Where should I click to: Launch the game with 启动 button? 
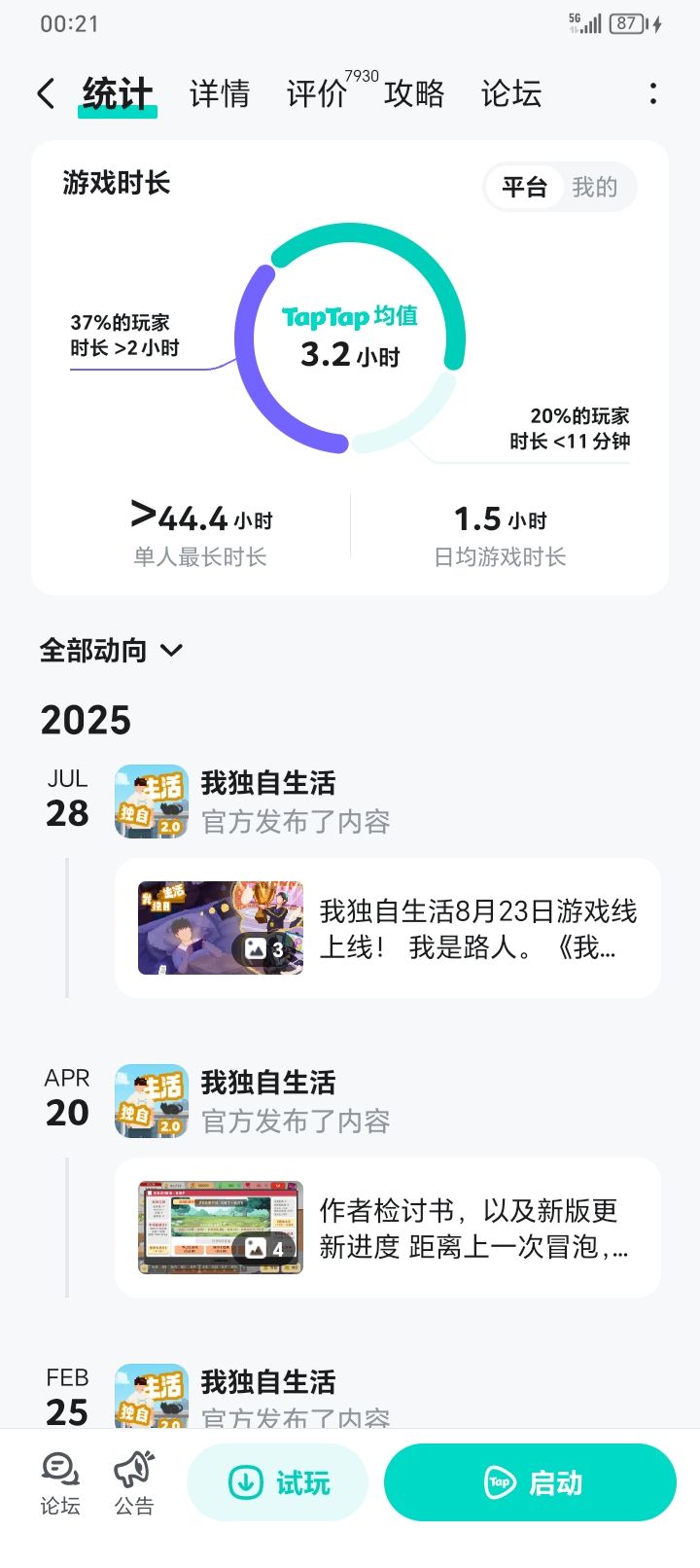530,1482
